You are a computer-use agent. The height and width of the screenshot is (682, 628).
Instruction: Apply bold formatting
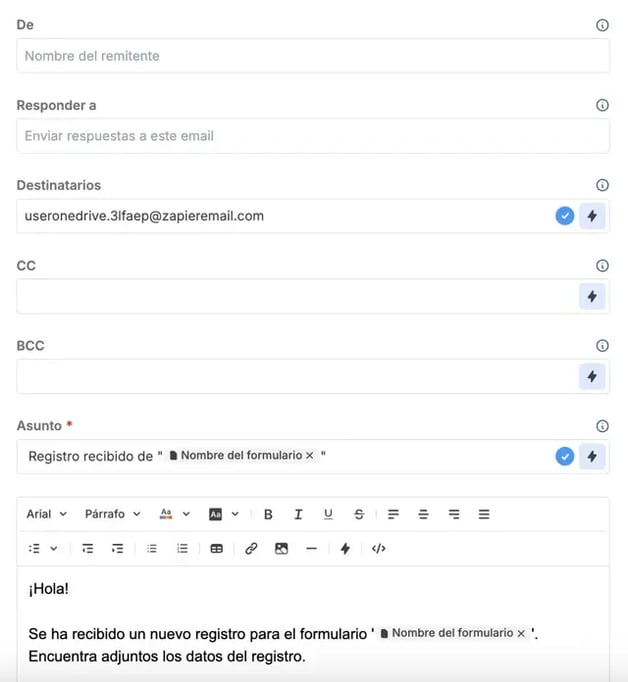coord(268,514)
